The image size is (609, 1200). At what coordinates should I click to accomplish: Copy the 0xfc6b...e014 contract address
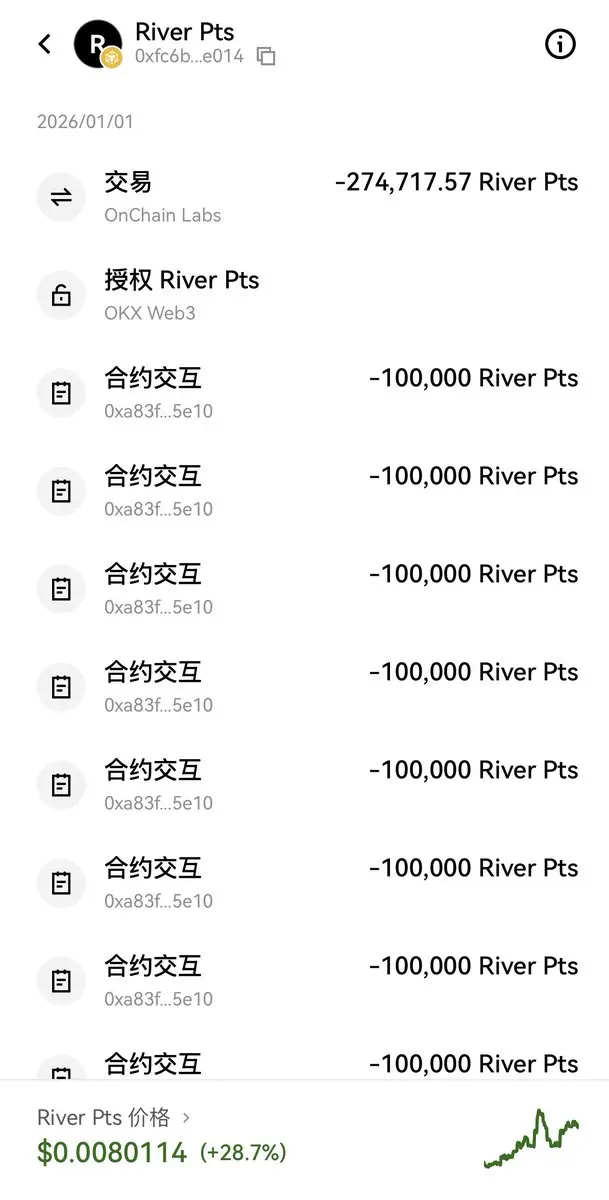click(x=266, y=57)
